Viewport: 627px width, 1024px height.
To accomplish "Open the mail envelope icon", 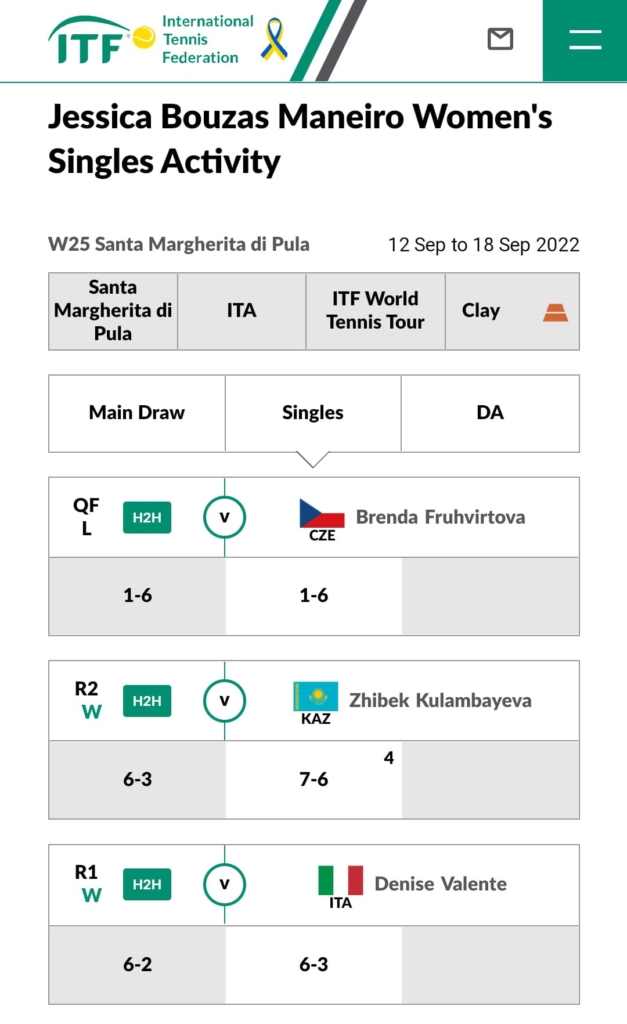I will coord(500,39).
